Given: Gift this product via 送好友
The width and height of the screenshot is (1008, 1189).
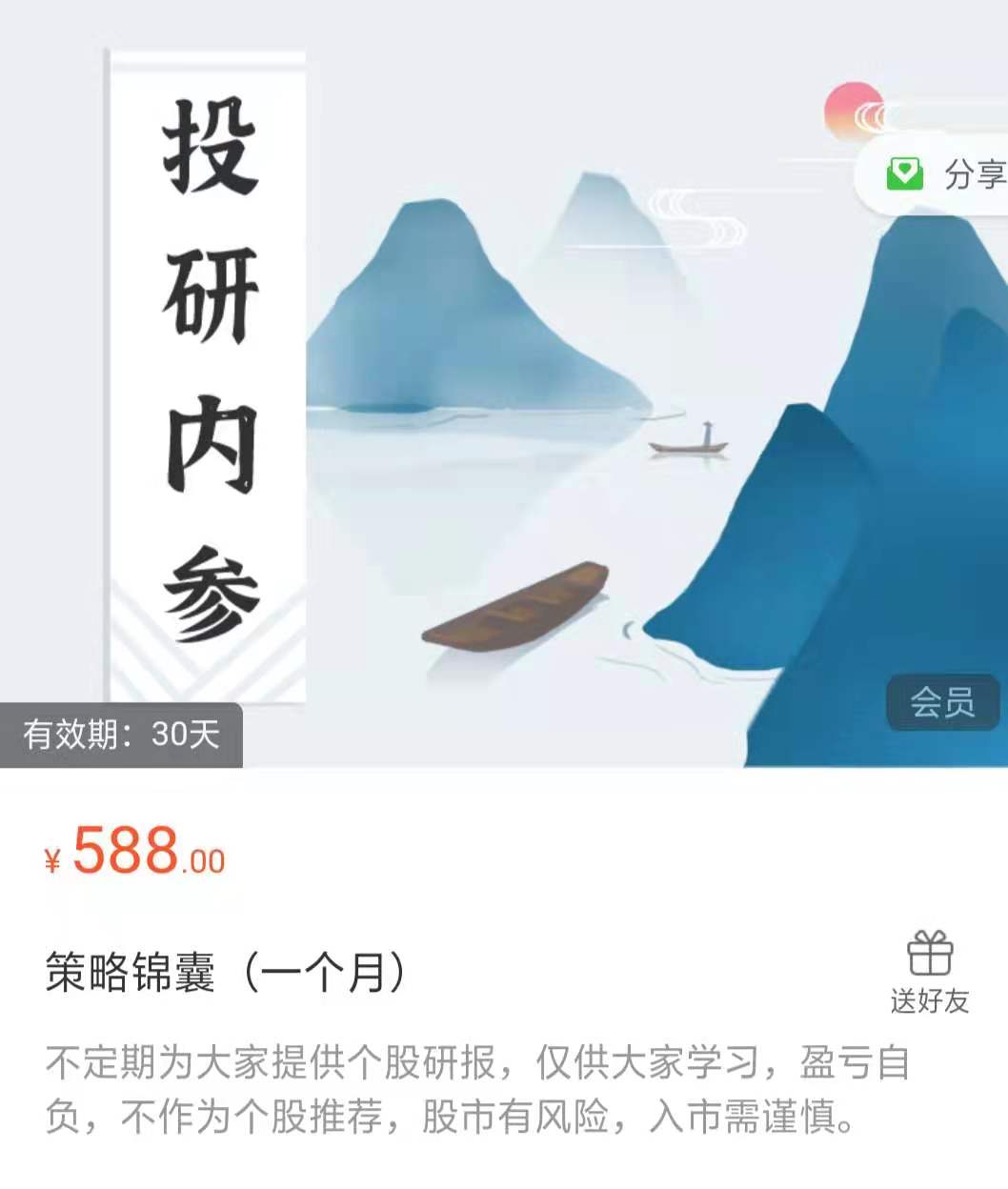Looking at the screenshot, I should 929,972.
